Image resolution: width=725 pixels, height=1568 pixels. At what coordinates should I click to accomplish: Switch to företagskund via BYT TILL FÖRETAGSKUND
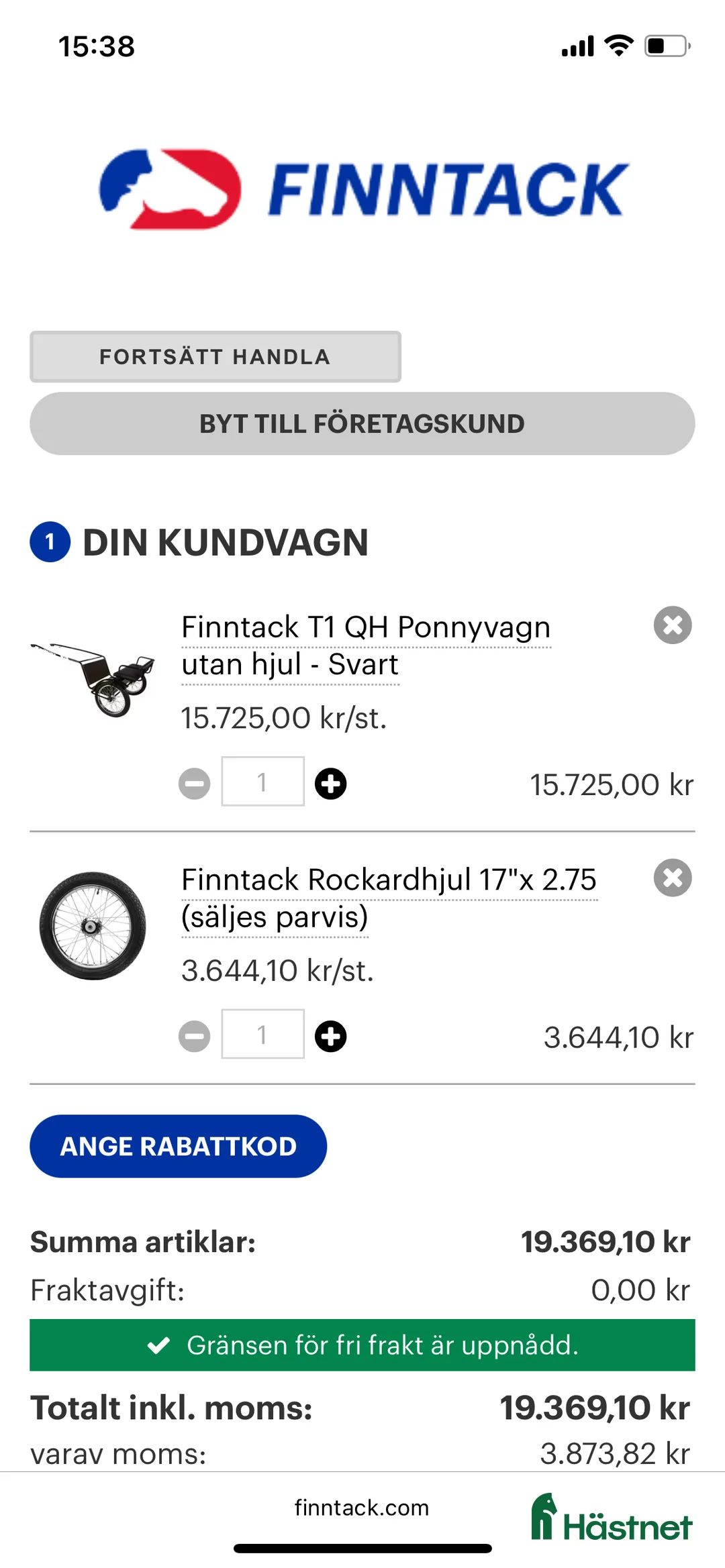coord(362,423)
